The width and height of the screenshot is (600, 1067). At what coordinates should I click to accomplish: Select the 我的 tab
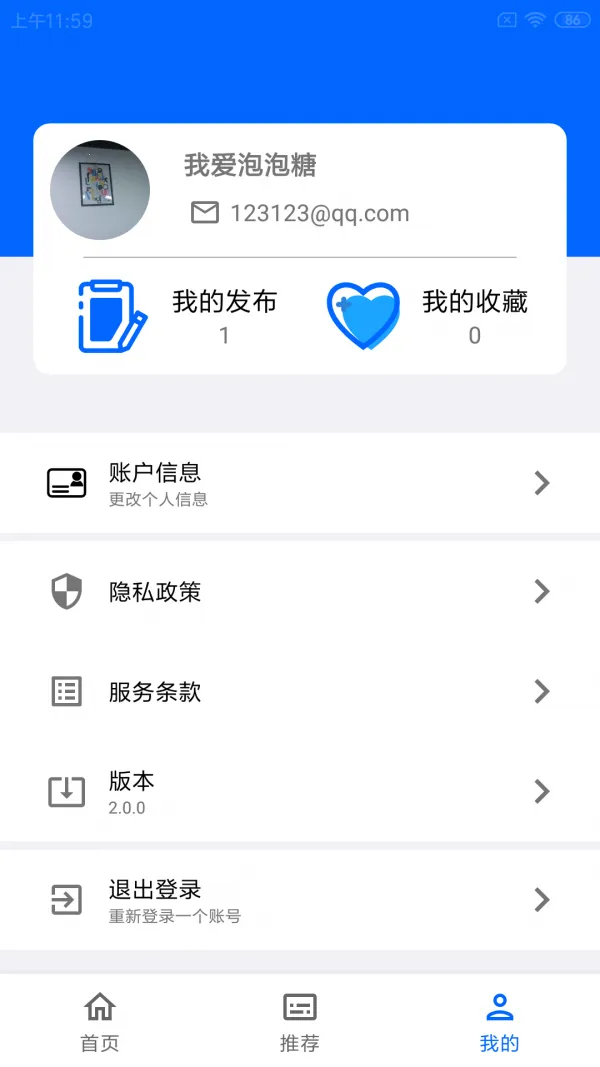[499, 1022]
